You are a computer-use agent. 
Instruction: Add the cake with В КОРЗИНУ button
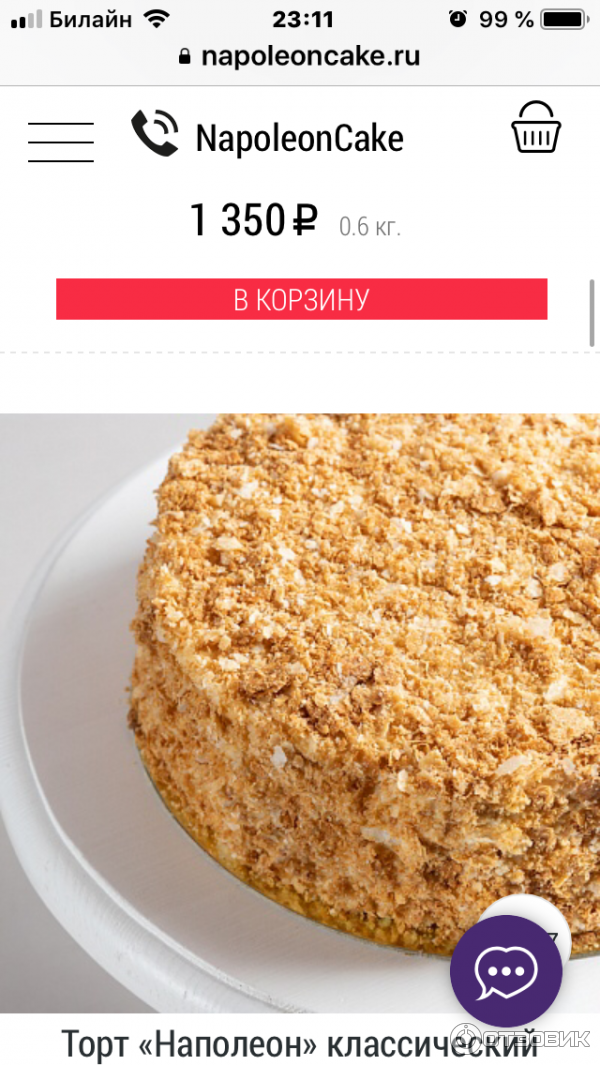301,299
